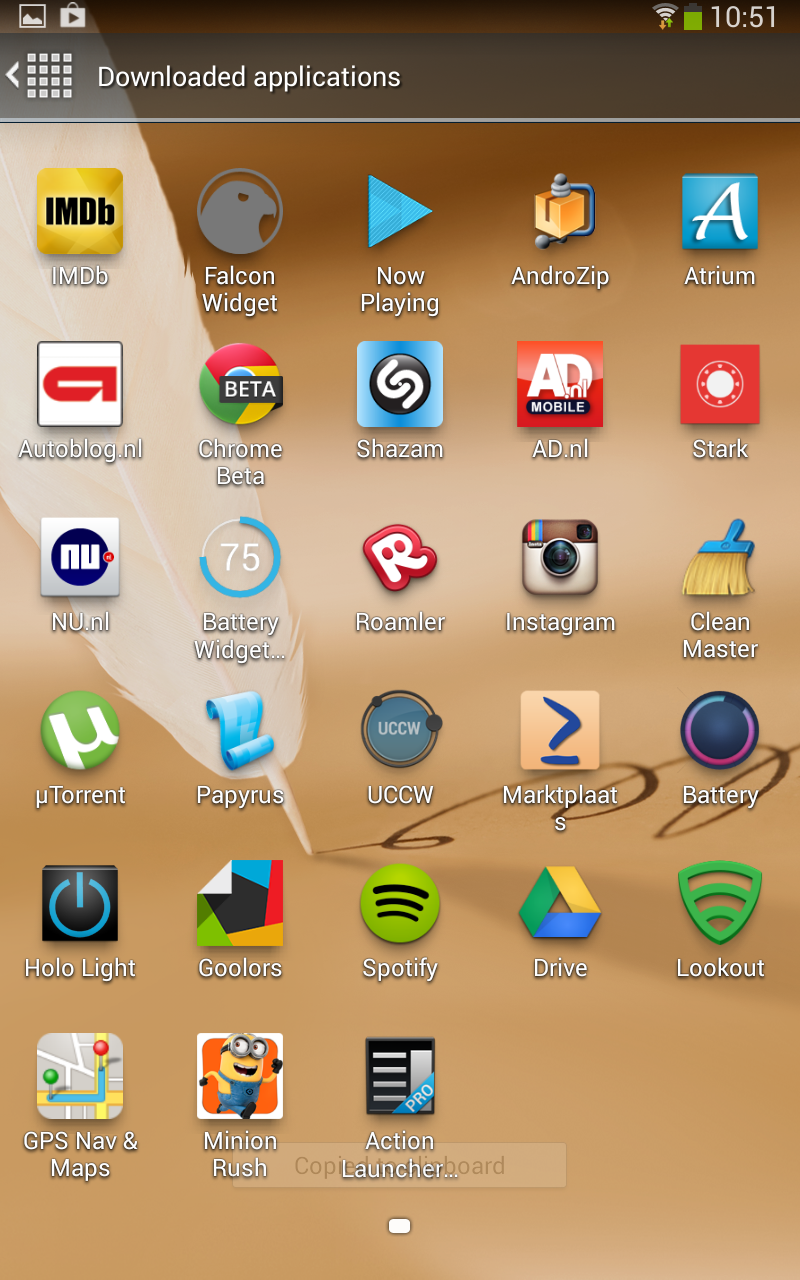Open the Papyrus app
This screenshot has height=1280, width=800.
[240, 730]
